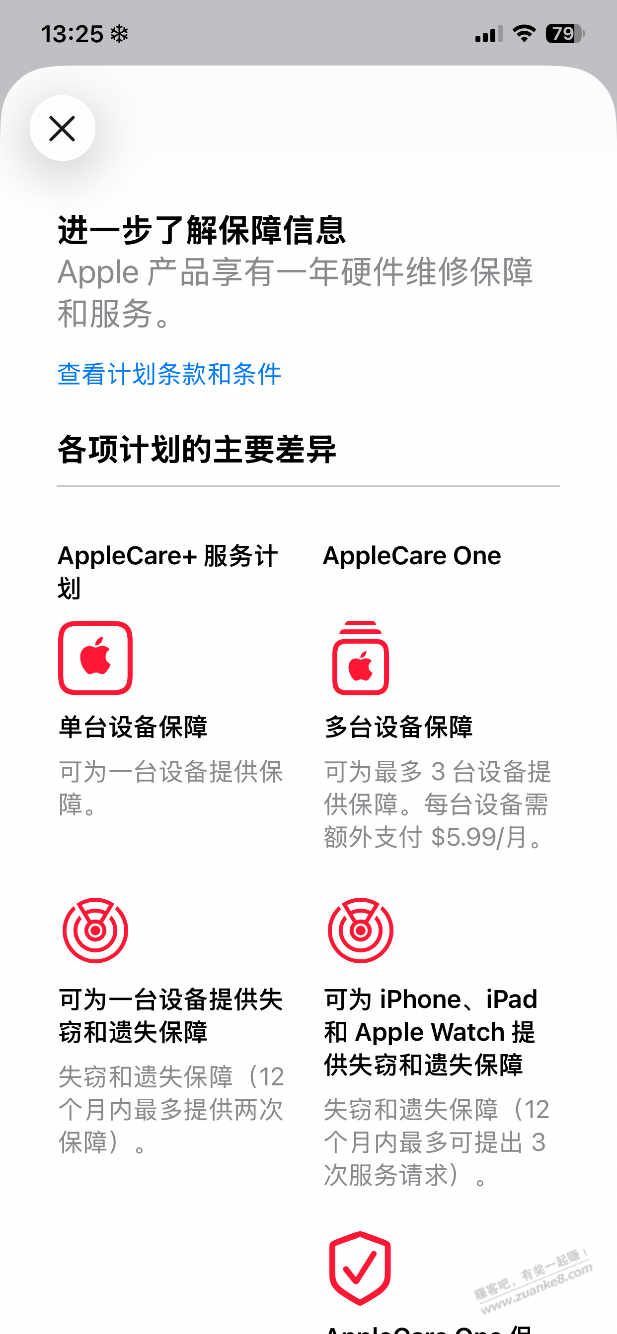Viewport: 617px width, 1334px height.
Task: Open the 查看计划条款和条件 link
Action: (170, 374)
